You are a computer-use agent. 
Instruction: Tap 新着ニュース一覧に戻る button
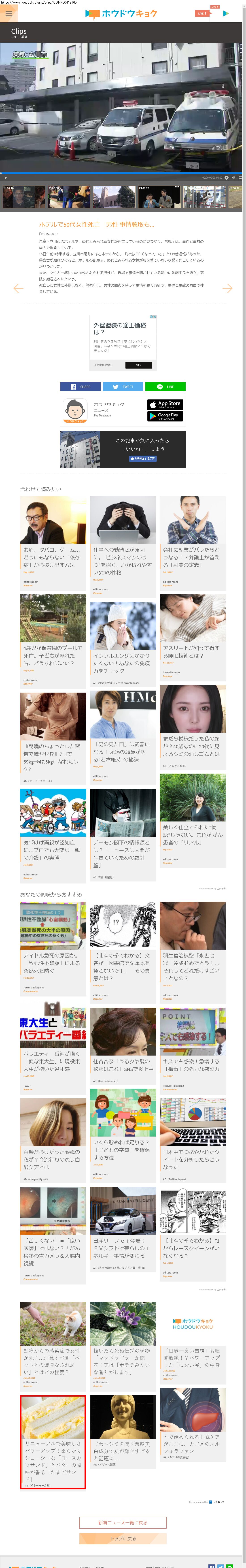point(122,1522)
